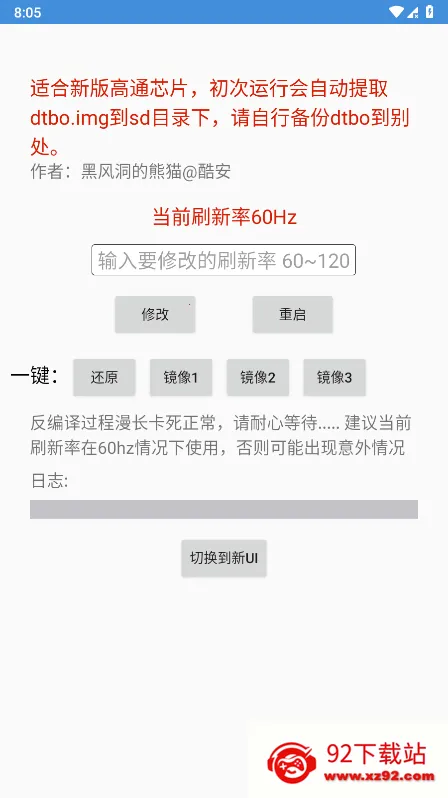Switch using 切换到新UI button
Image resolution: width=448 pixels, height=798 pixels.
click(x=224, y=558)
